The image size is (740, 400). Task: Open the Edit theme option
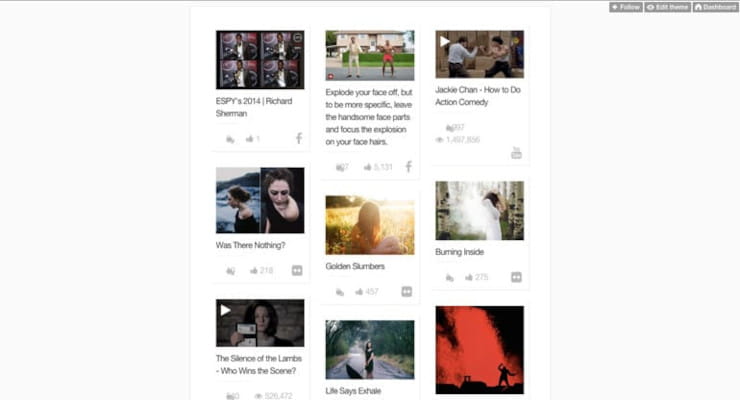point(667,7)
